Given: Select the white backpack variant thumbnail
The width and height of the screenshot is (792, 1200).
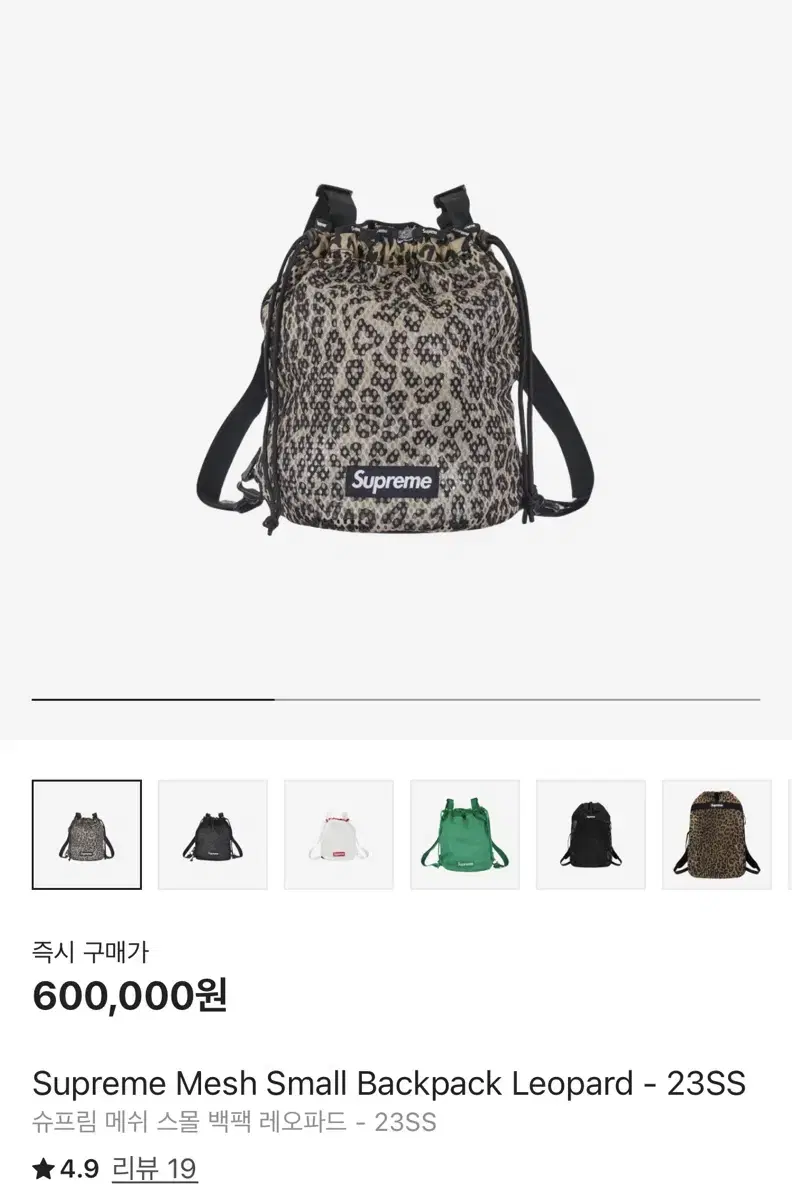Looking at the screenshot, I should [338, 834].
